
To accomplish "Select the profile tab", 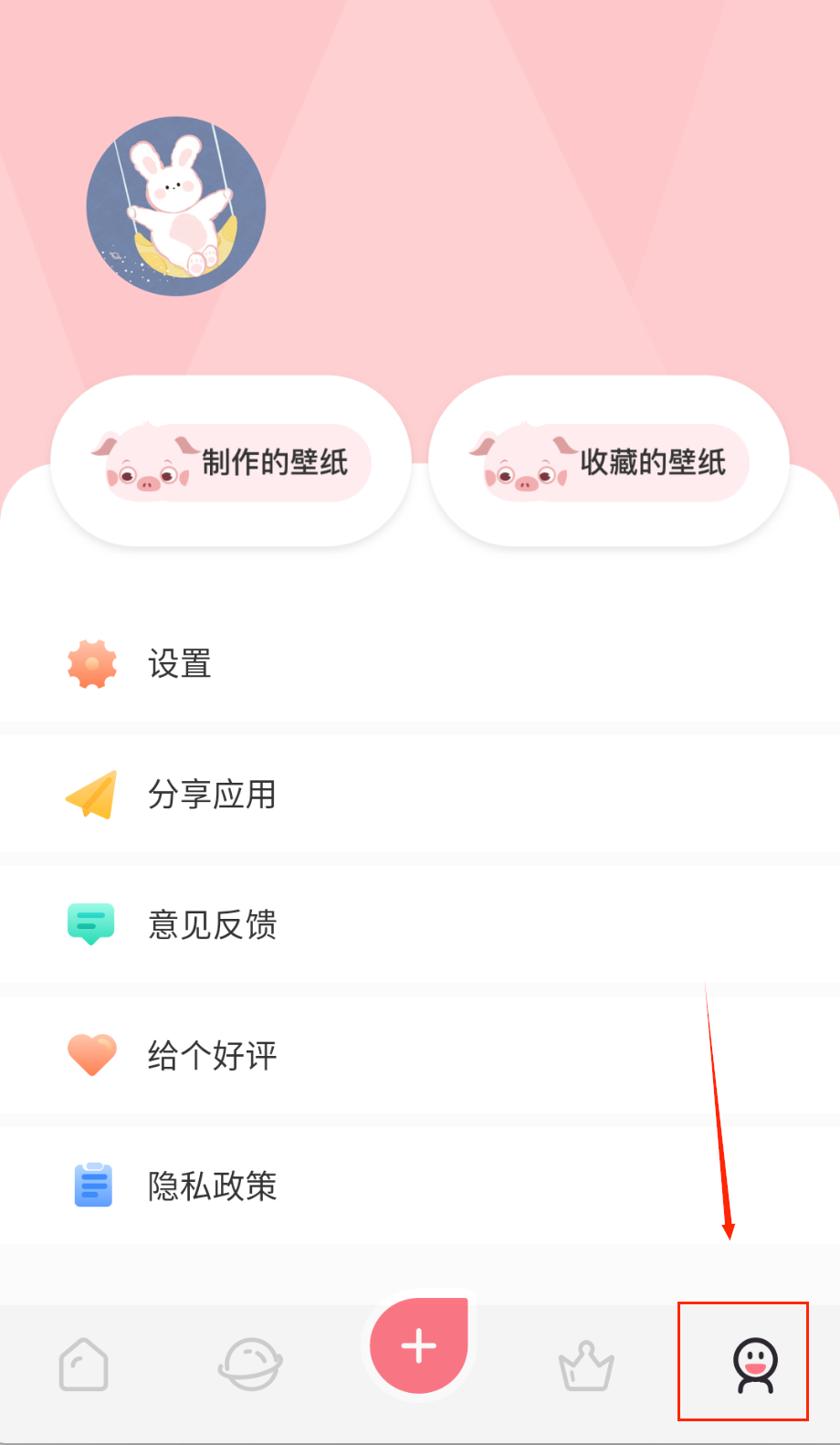I will (755, 1365).
